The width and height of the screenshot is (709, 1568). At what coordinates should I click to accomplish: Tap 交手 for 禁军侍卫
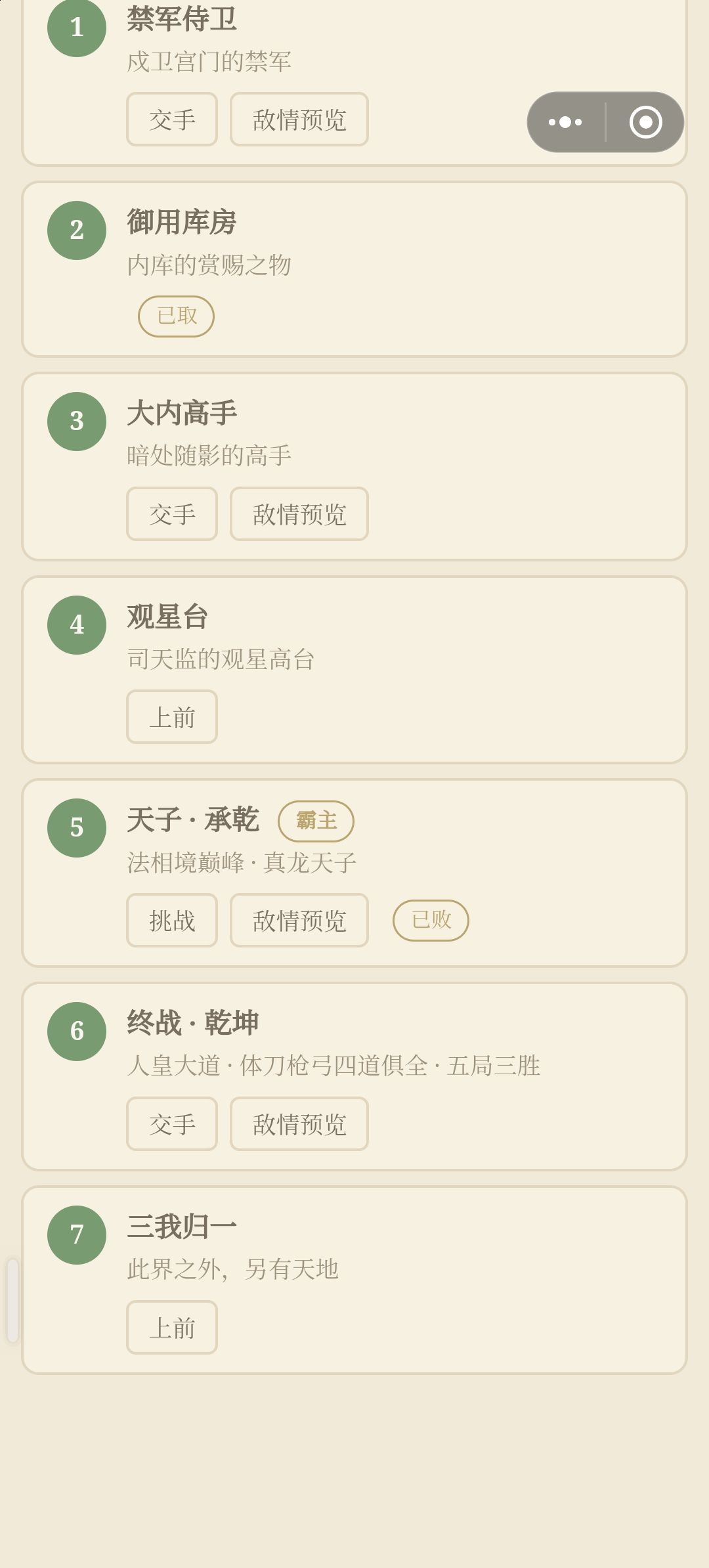[x=172, y=120]
